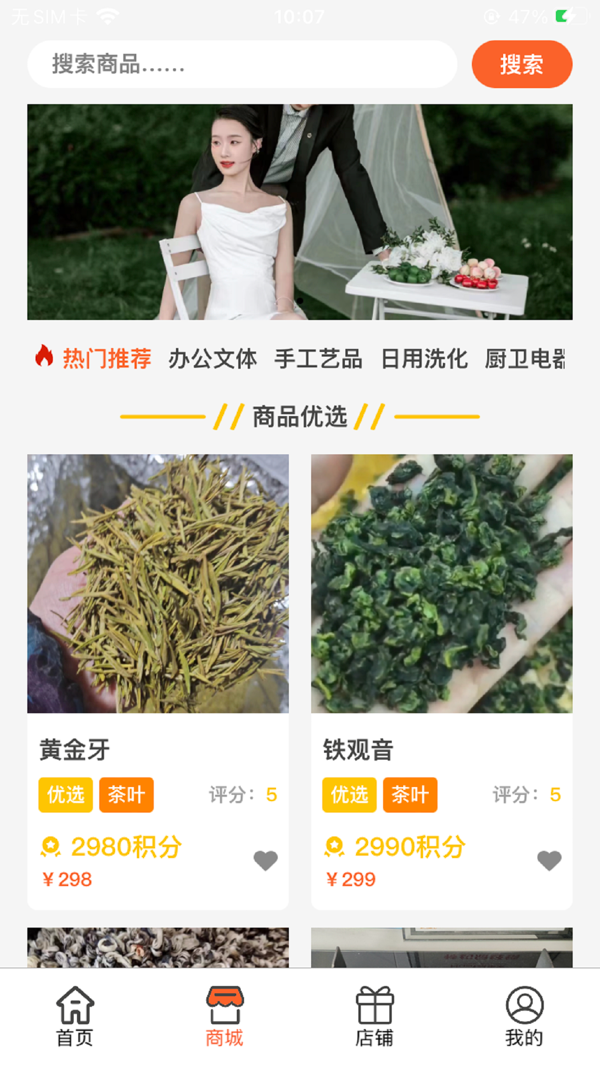600x1067 pixels.
Task: Show the 日用洗化 category
Action: click(x=424, y=359)
